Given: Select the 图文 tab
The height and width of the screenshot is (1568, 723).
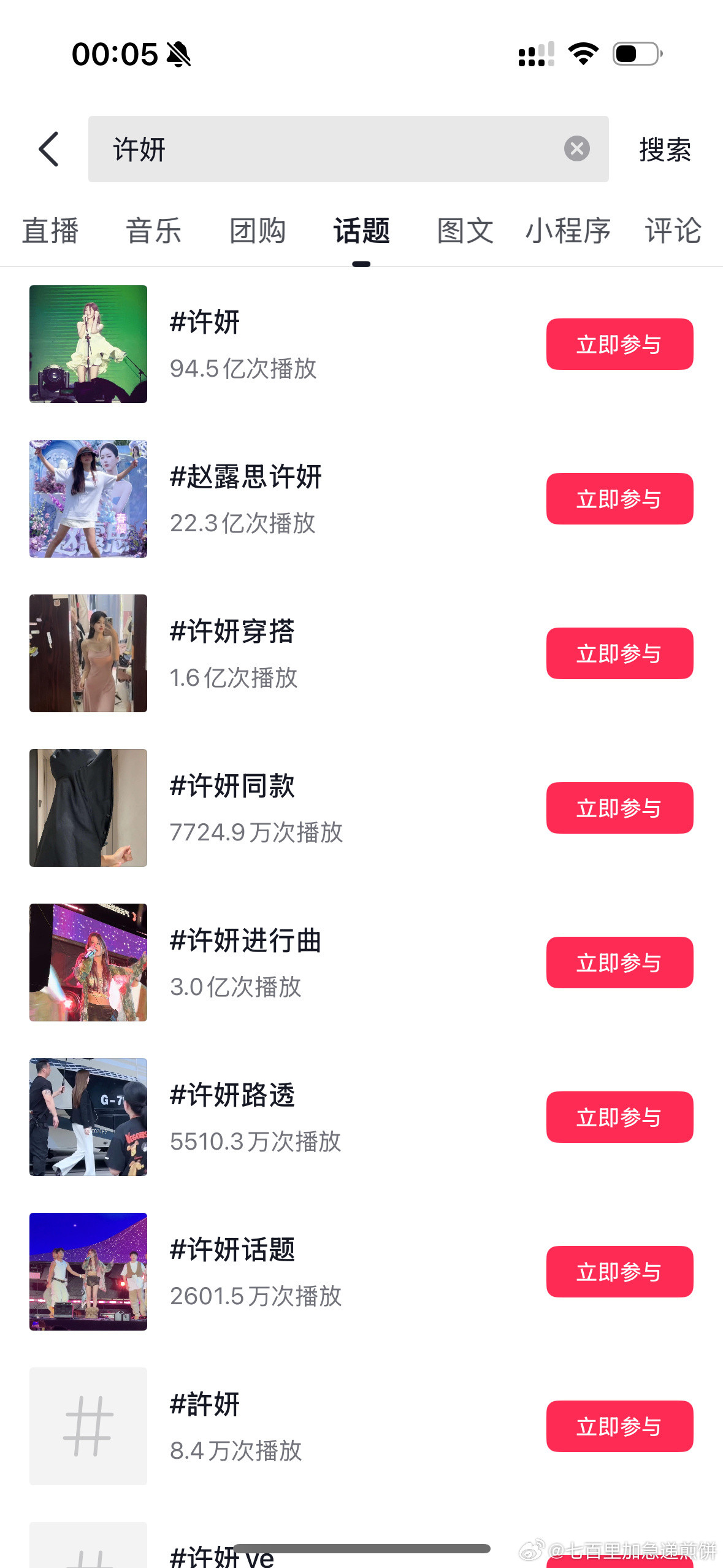Looking at the screenshot, I should (x=465, y=231).
